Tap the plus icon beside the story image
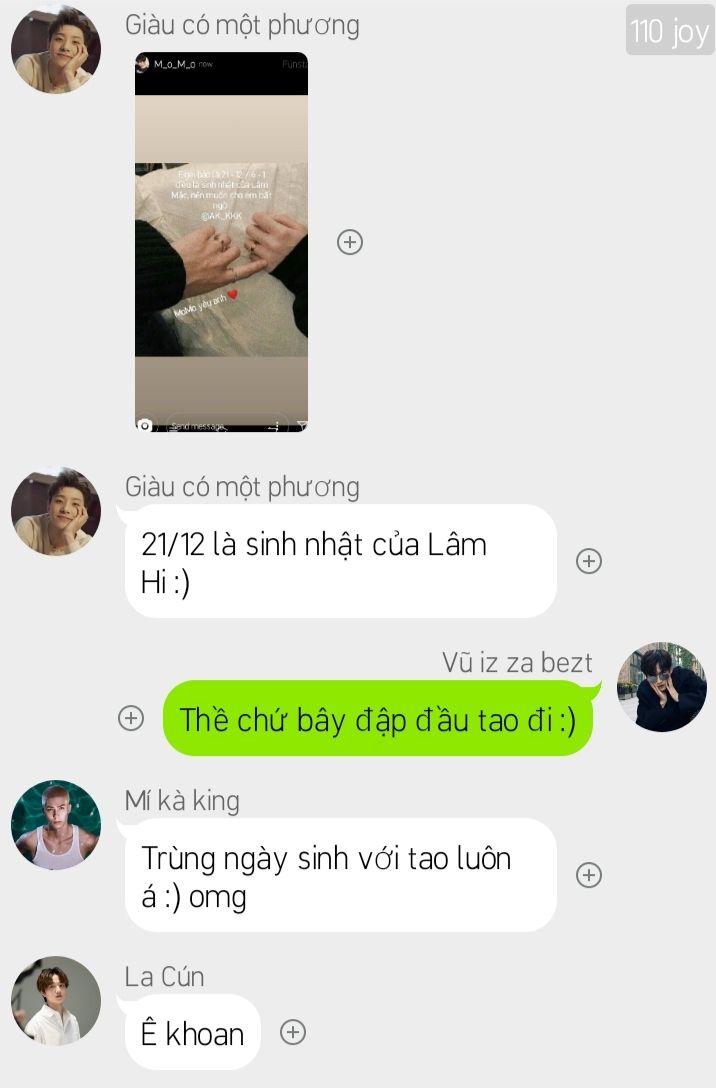The image size is (716, 1088). (x=349, y=242)
